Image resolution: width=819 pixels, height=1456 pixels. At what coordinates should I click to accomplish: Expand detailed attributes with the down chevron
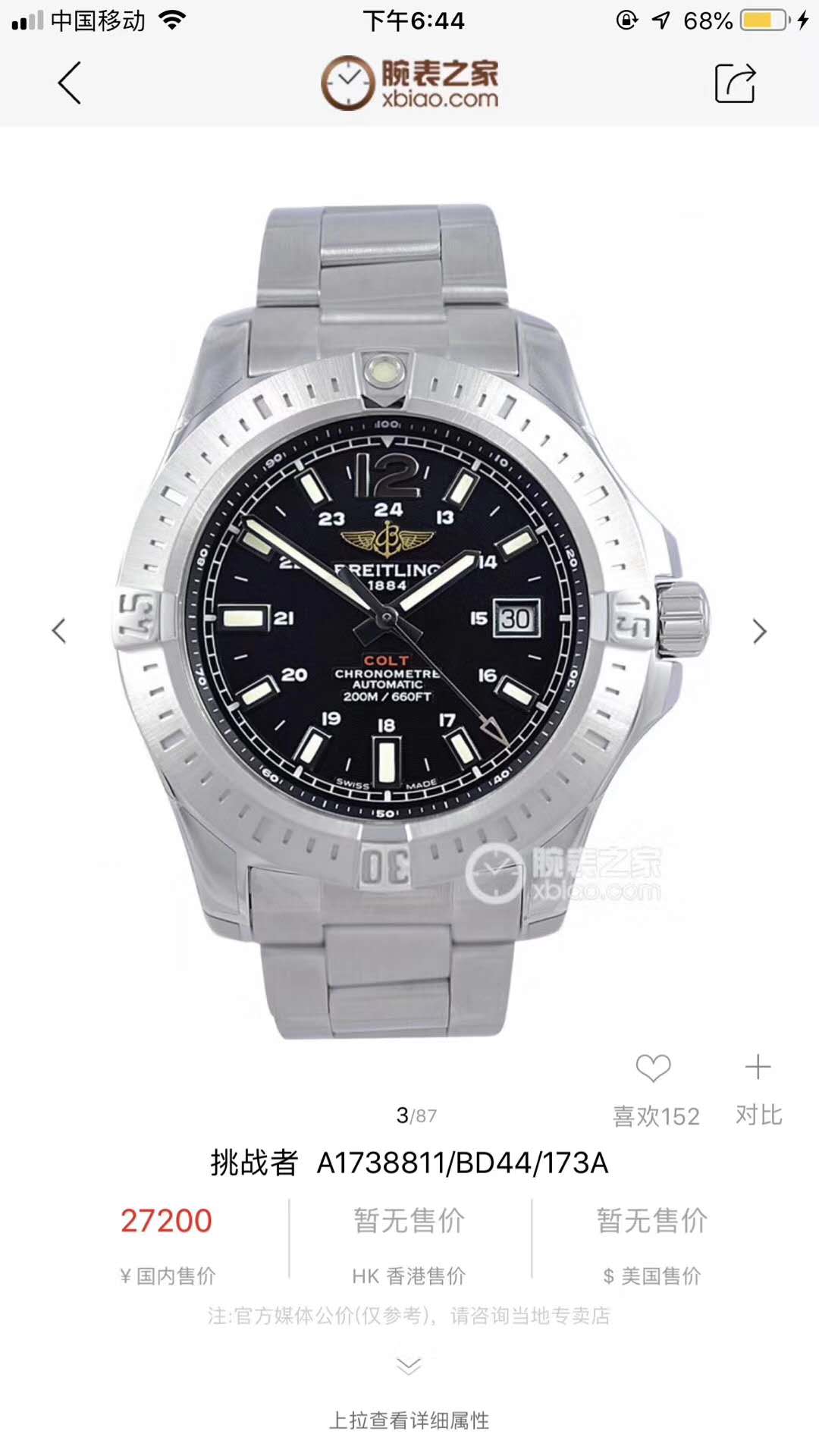click(x=409, y=1366)
